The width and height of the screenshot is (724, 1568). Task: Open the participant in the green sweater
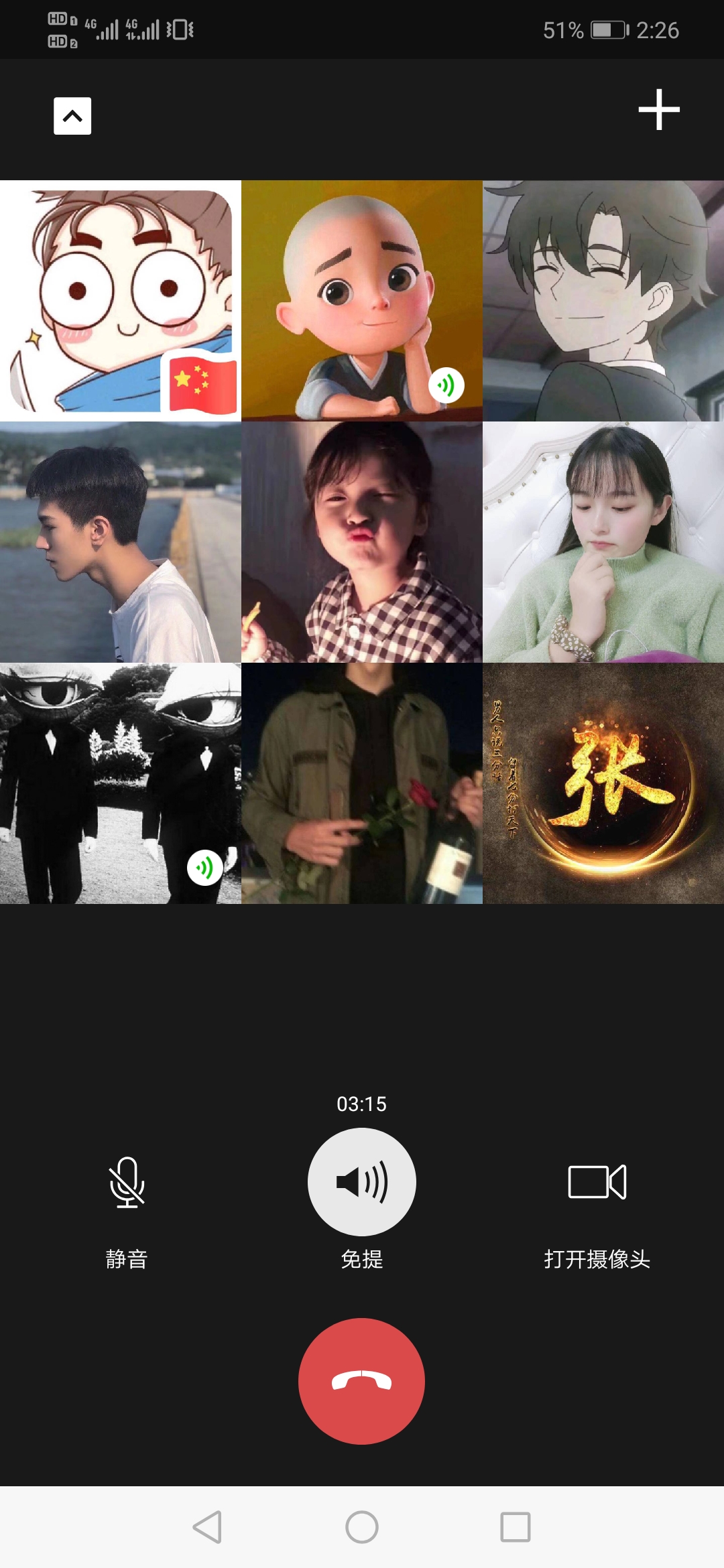coord(603,542)
